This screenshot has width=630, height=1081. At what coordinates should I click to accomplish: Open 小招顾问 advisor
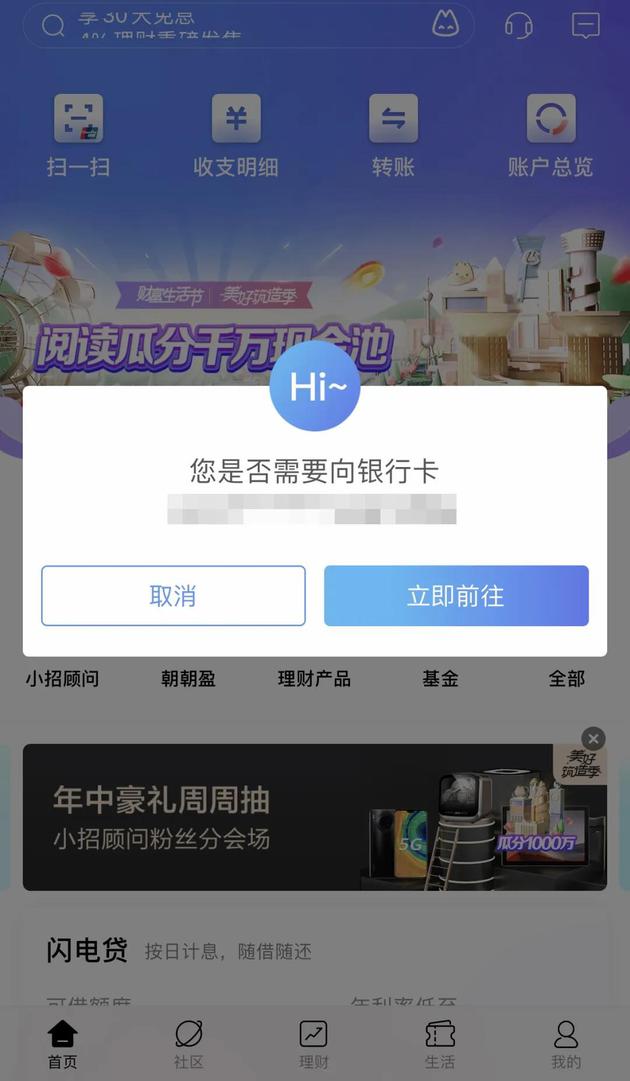coord(62,679)
